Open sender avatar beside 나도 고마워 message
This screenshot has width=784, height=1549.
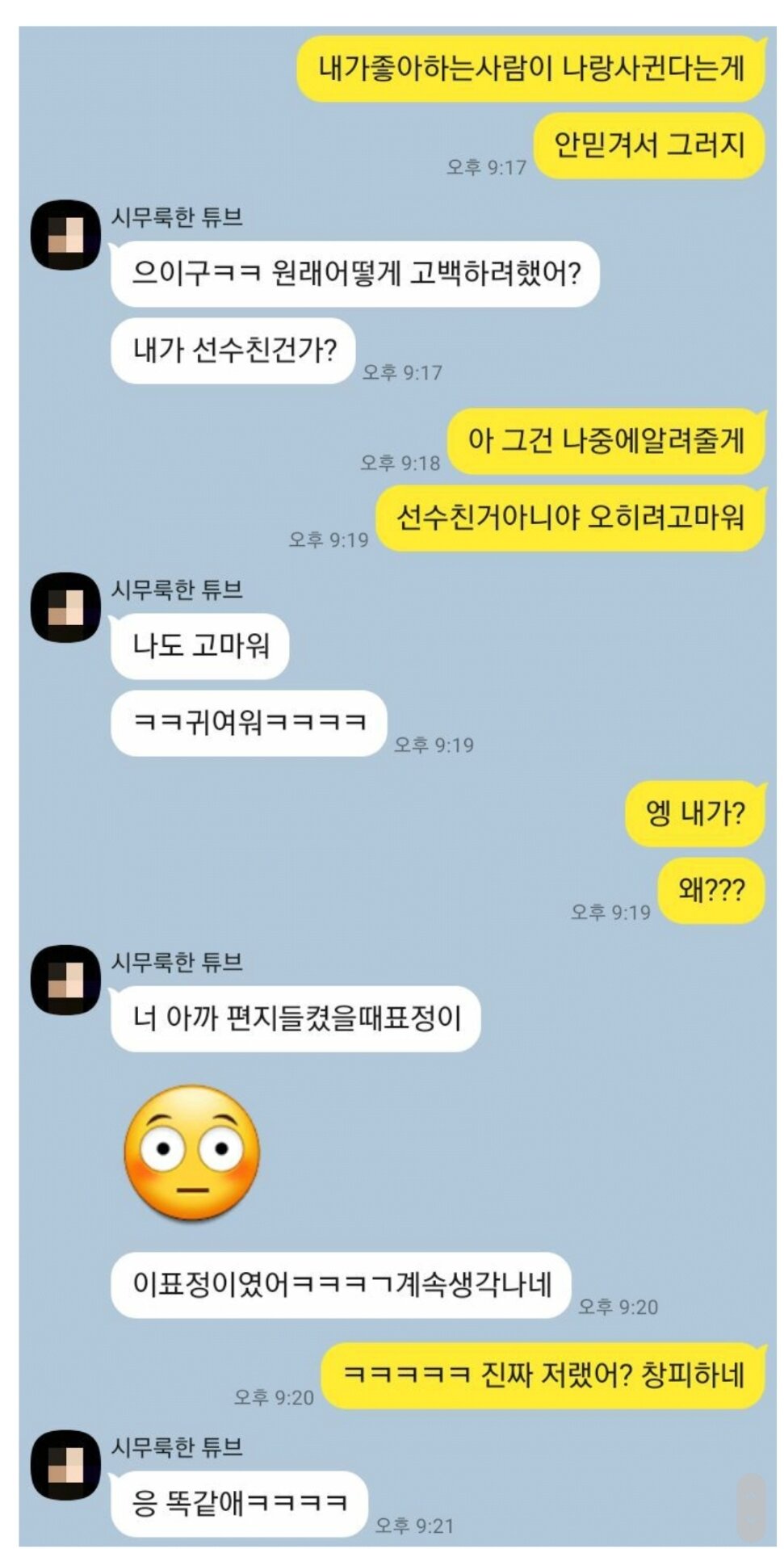[65, 607]
